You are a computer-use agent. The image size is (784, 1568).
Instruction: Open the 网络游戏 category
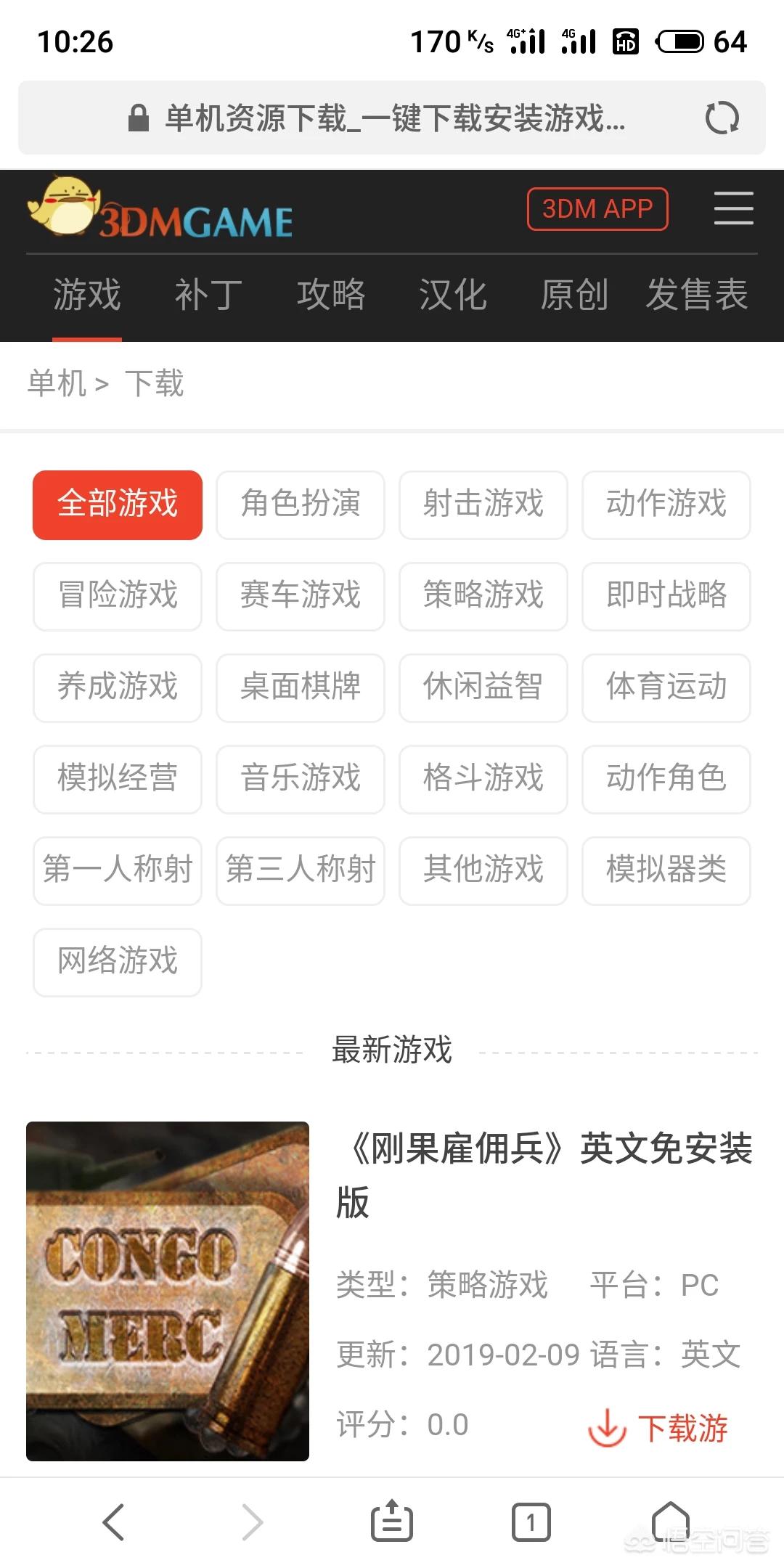point(118,962)
